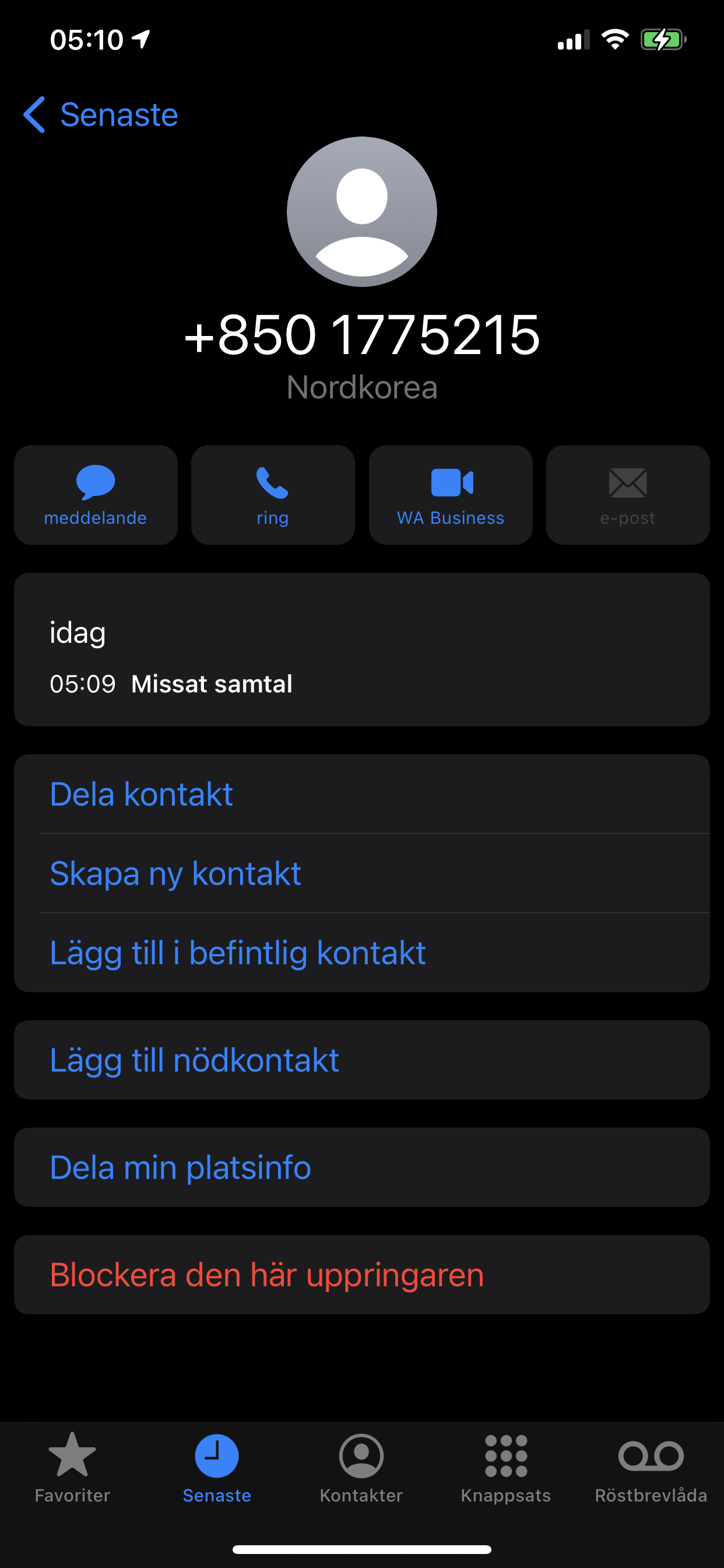Tap the ring call button
Image resolution: width=724 pixels, height=1568 pixels.
click(x=273, y=495)
